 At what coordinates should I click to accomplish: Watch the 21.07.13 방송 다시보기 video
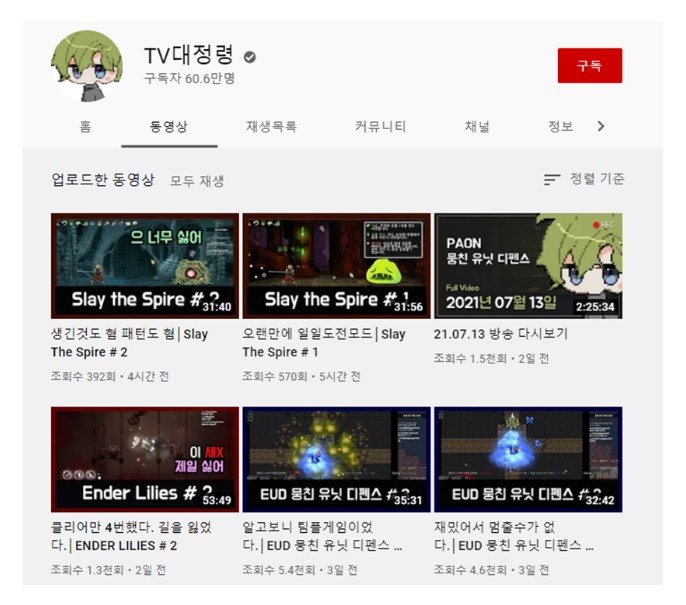(528, 265)
